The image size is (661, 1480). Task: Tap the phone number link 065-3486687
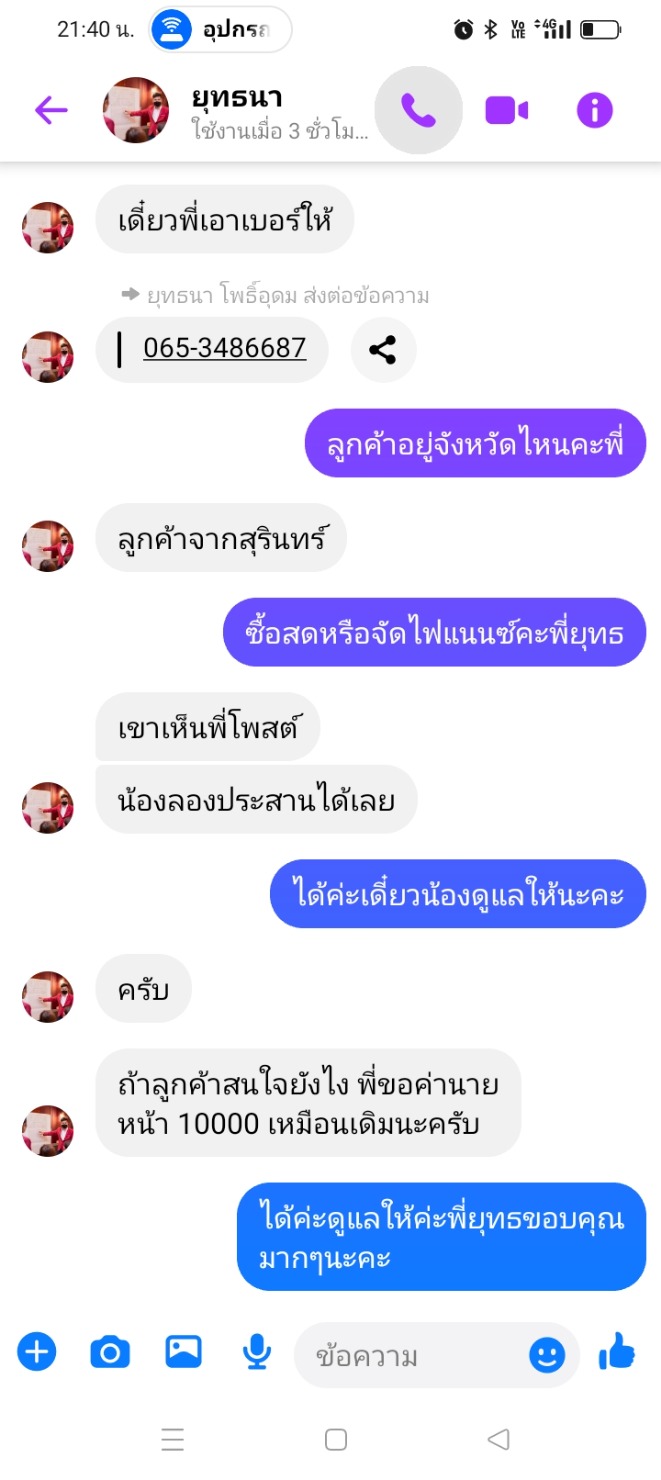point(224,348)
